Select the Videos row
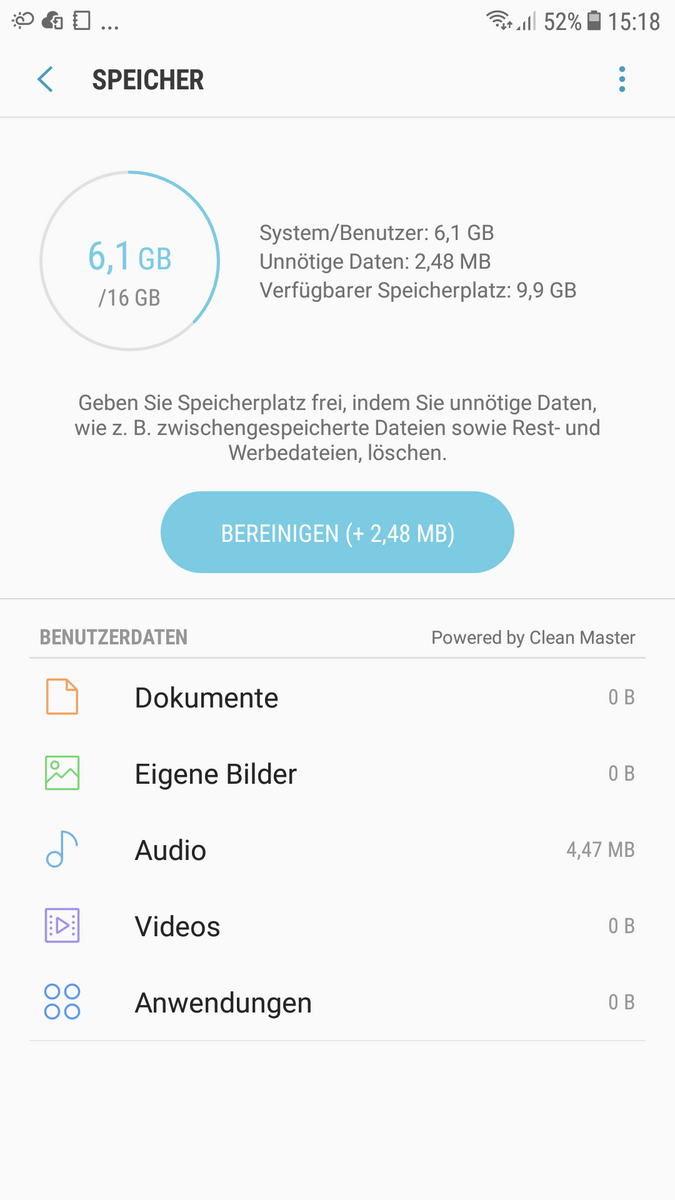Screen dimensions: 675x1200 coord(337,926)
